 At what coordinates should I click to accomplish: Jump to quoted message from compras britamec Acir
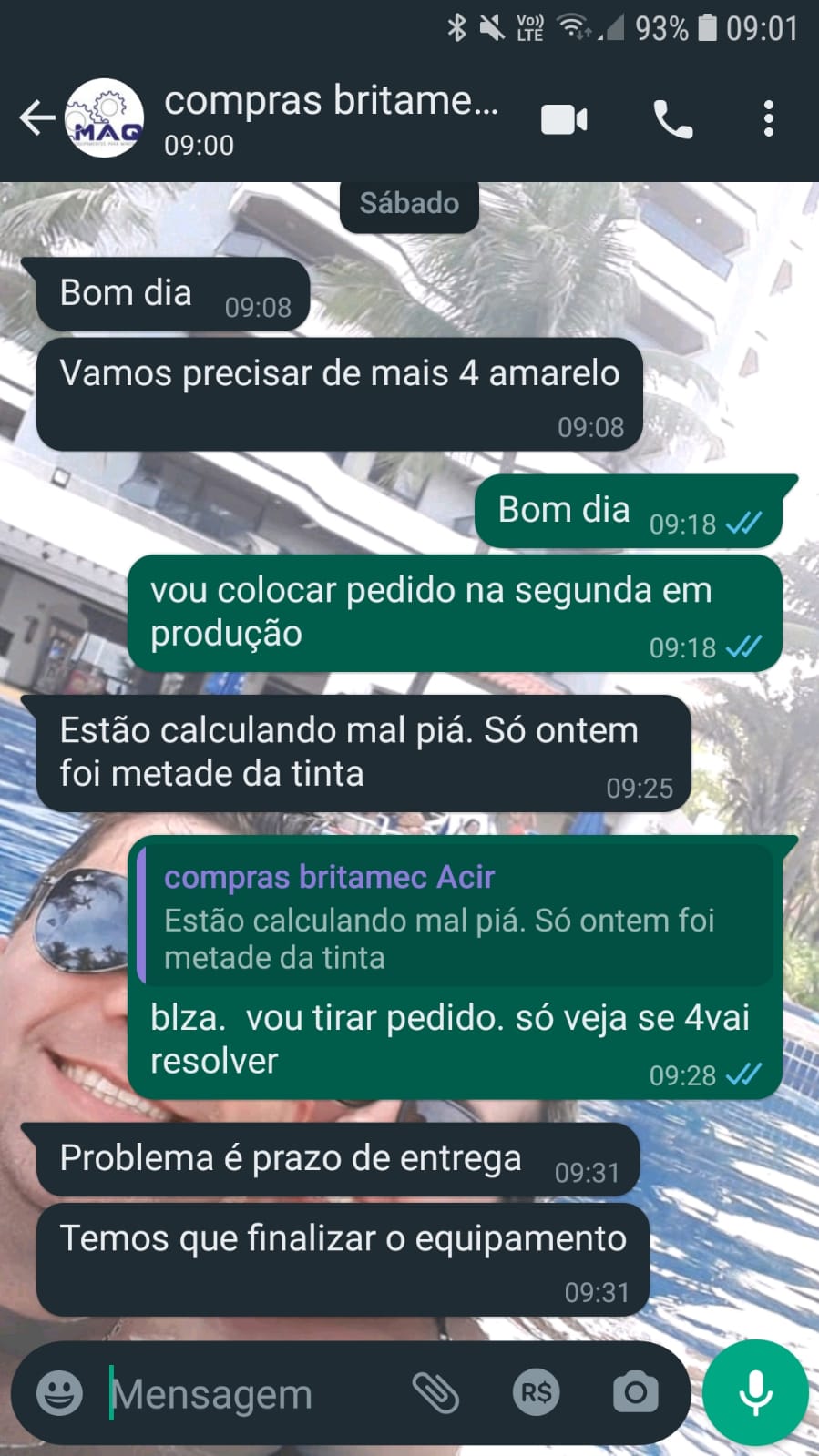456,917
